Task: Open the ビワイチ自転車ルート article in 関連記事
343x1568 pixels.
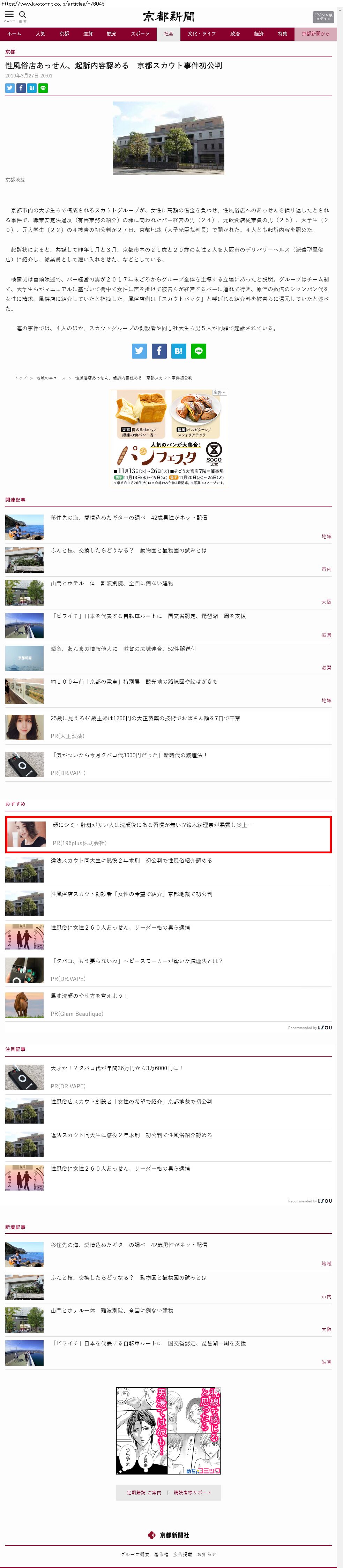Action: click(x=148, y=617)
